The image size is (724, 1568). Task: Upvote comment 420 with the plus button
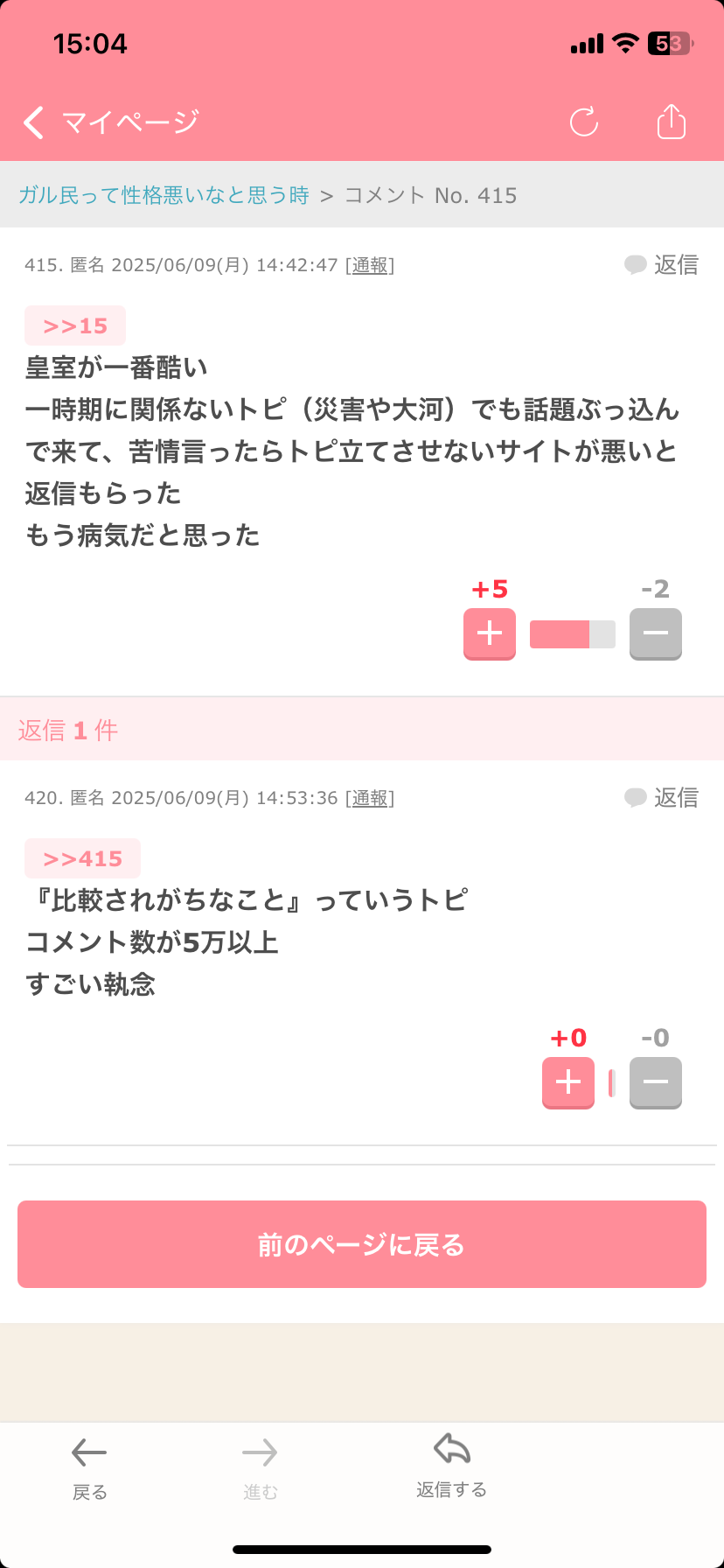tap(567, 1081)
